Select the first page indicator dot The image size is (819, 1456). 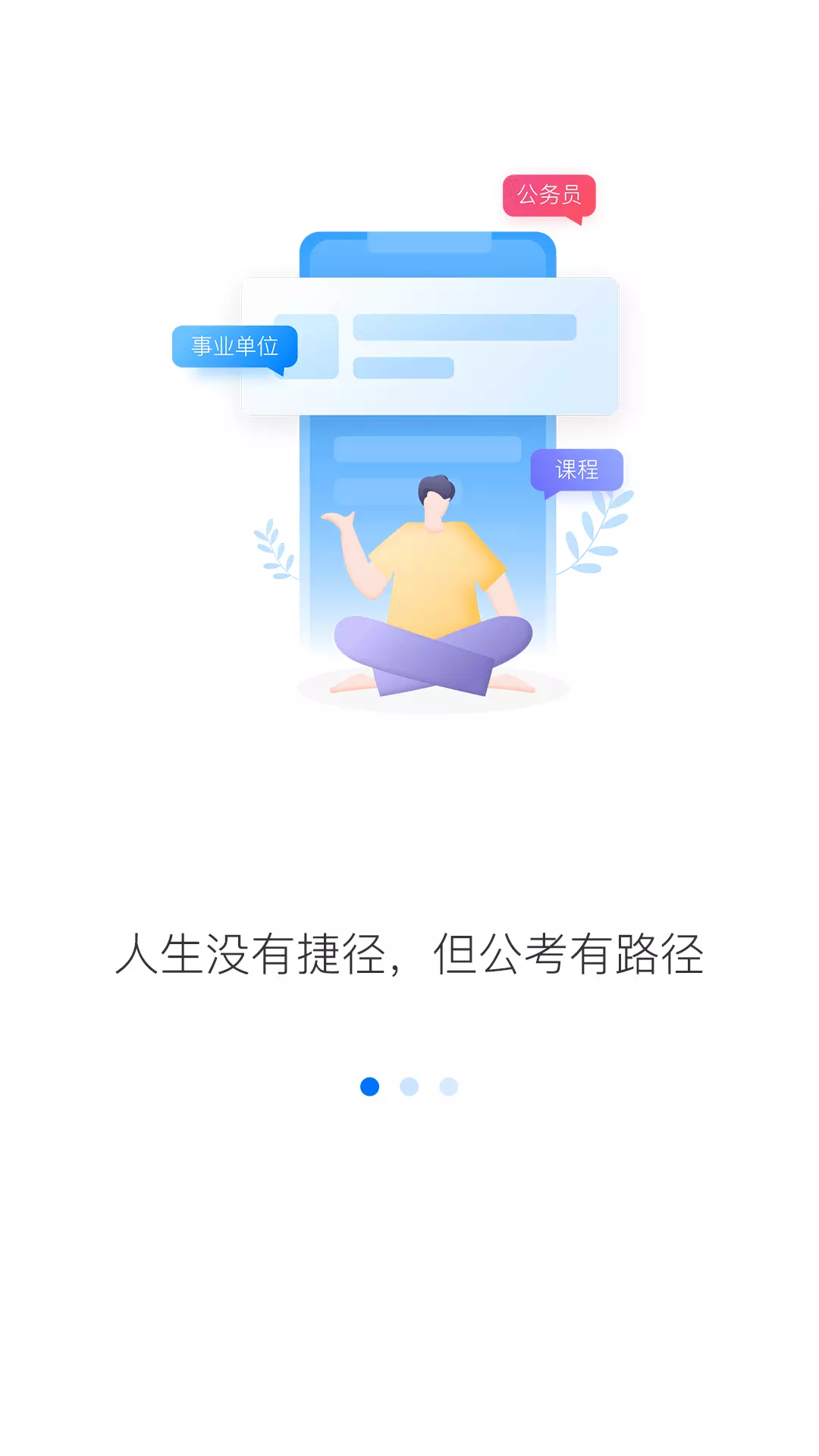click(369, 1087)
